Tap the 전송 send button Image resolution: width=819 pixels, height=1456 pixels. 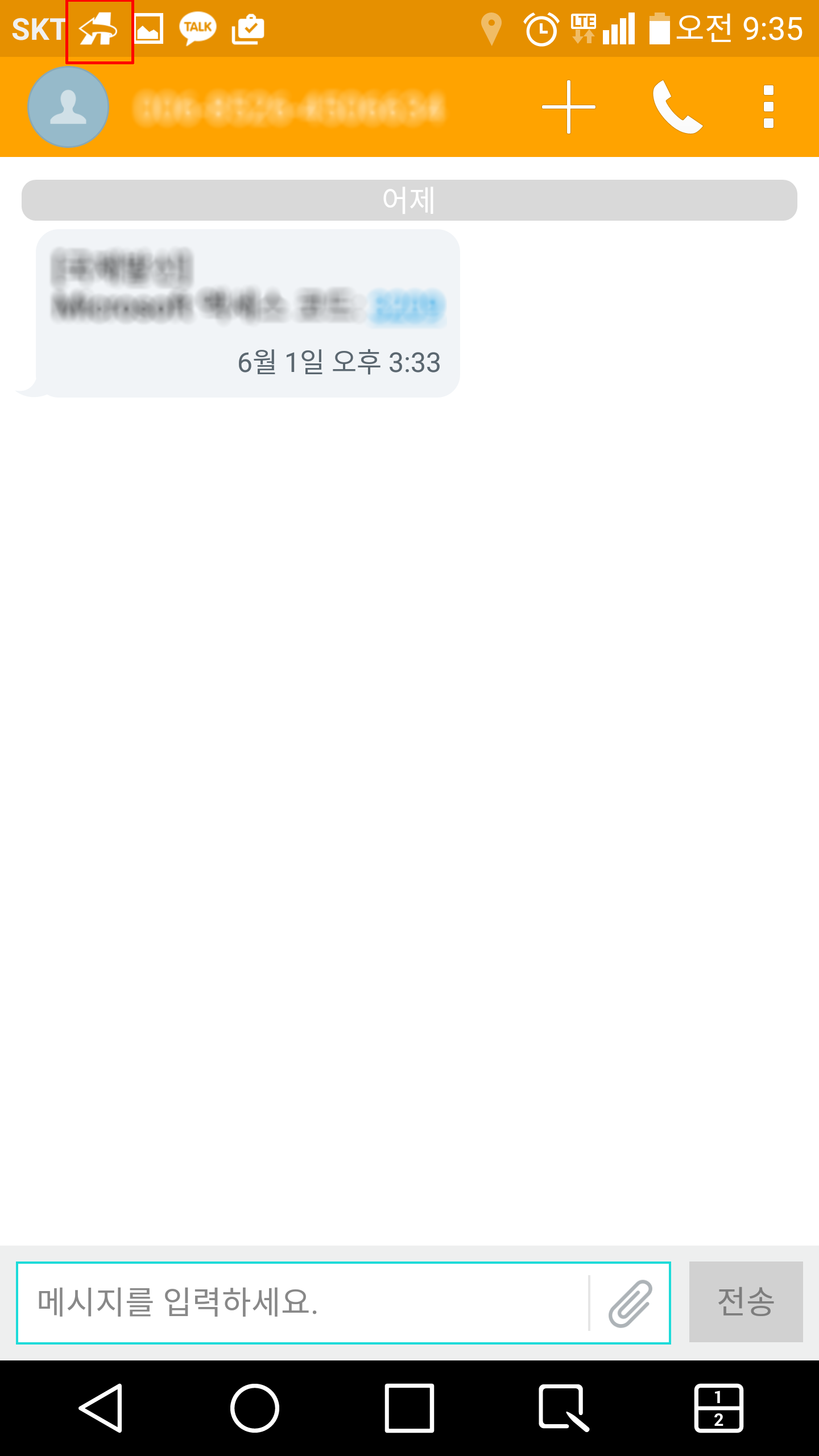(x=746, y=1302)
